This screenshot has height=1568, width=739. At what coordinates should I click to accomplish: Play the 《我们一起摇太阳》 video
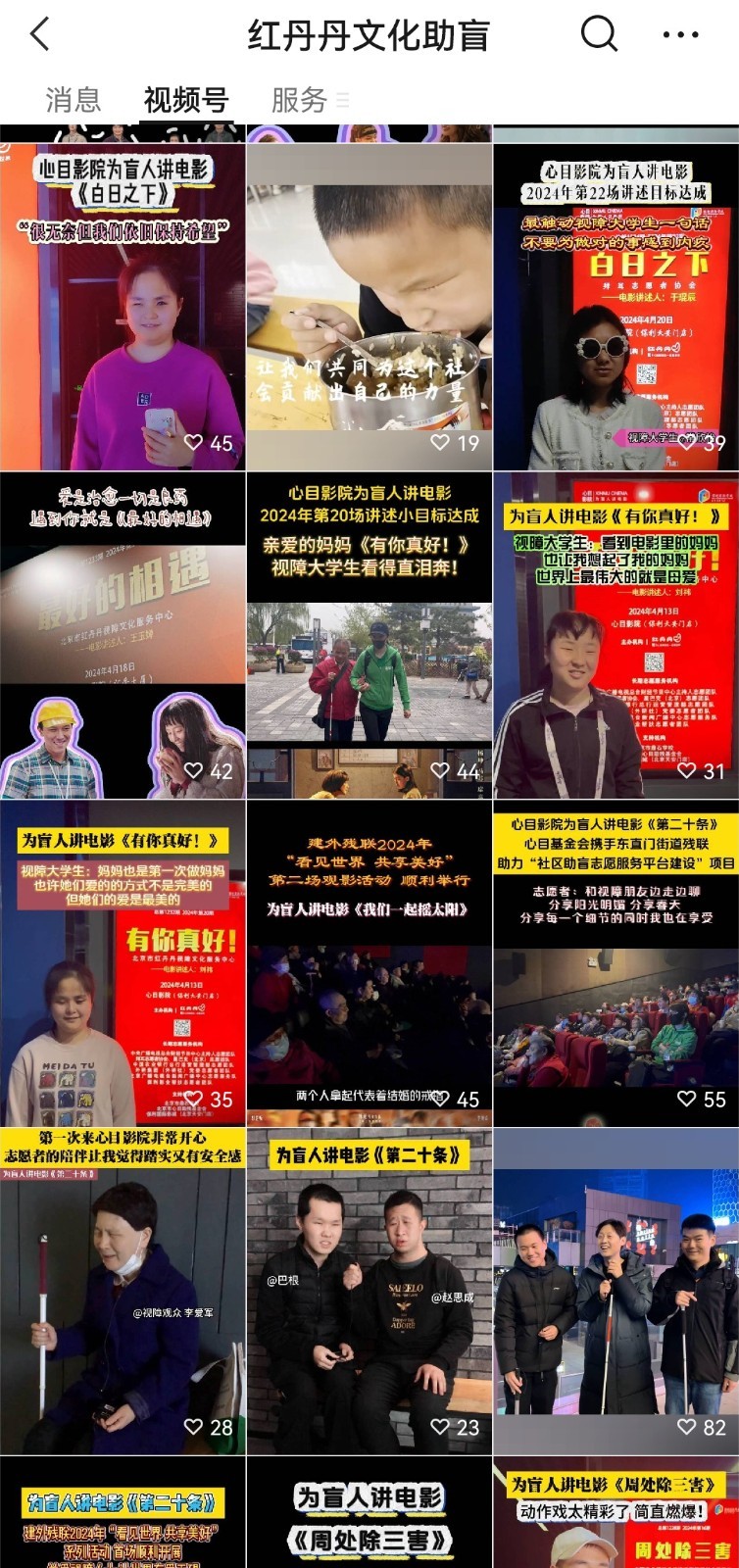(x=369, y=965)
